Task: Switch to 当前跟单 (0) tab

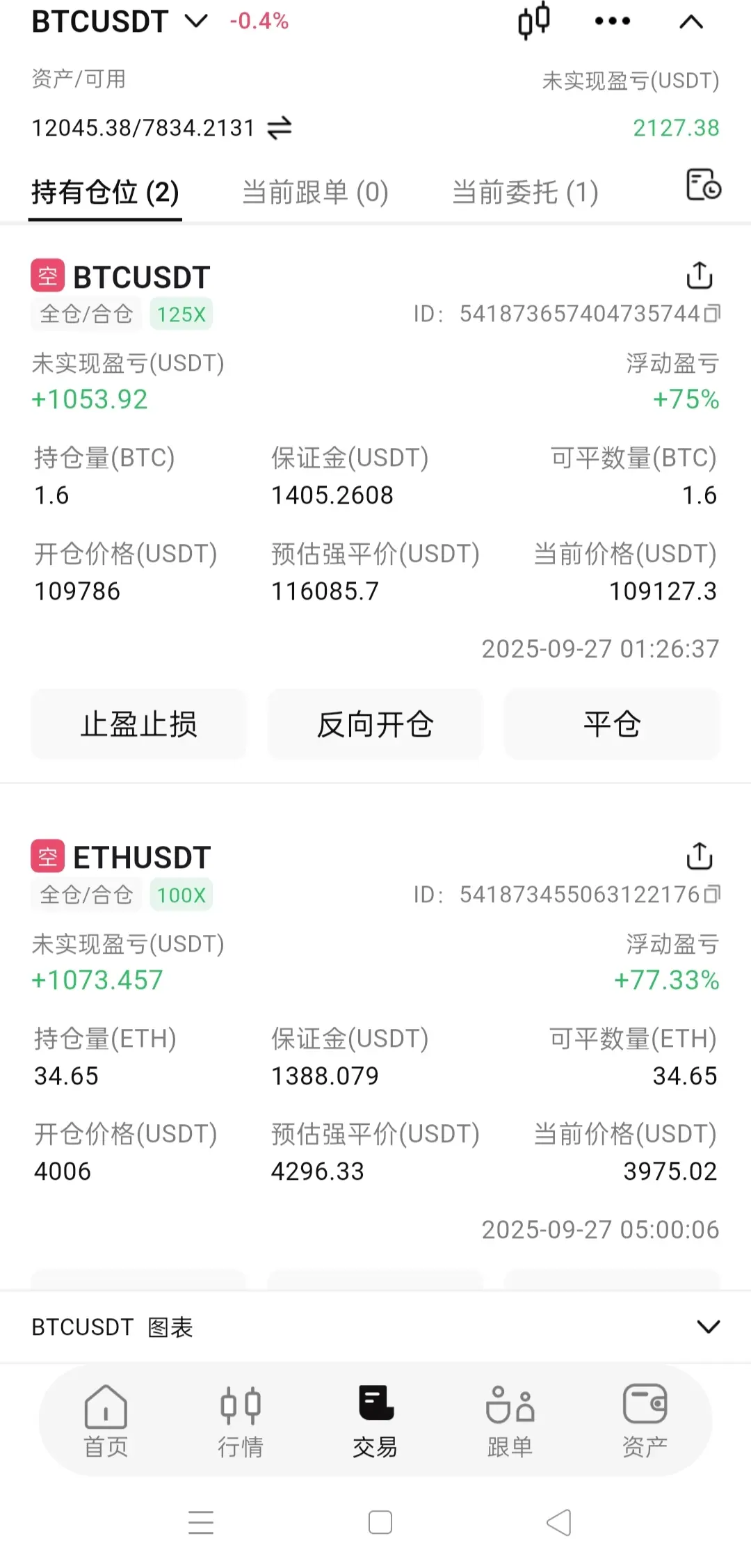Action: coord(315,192)
